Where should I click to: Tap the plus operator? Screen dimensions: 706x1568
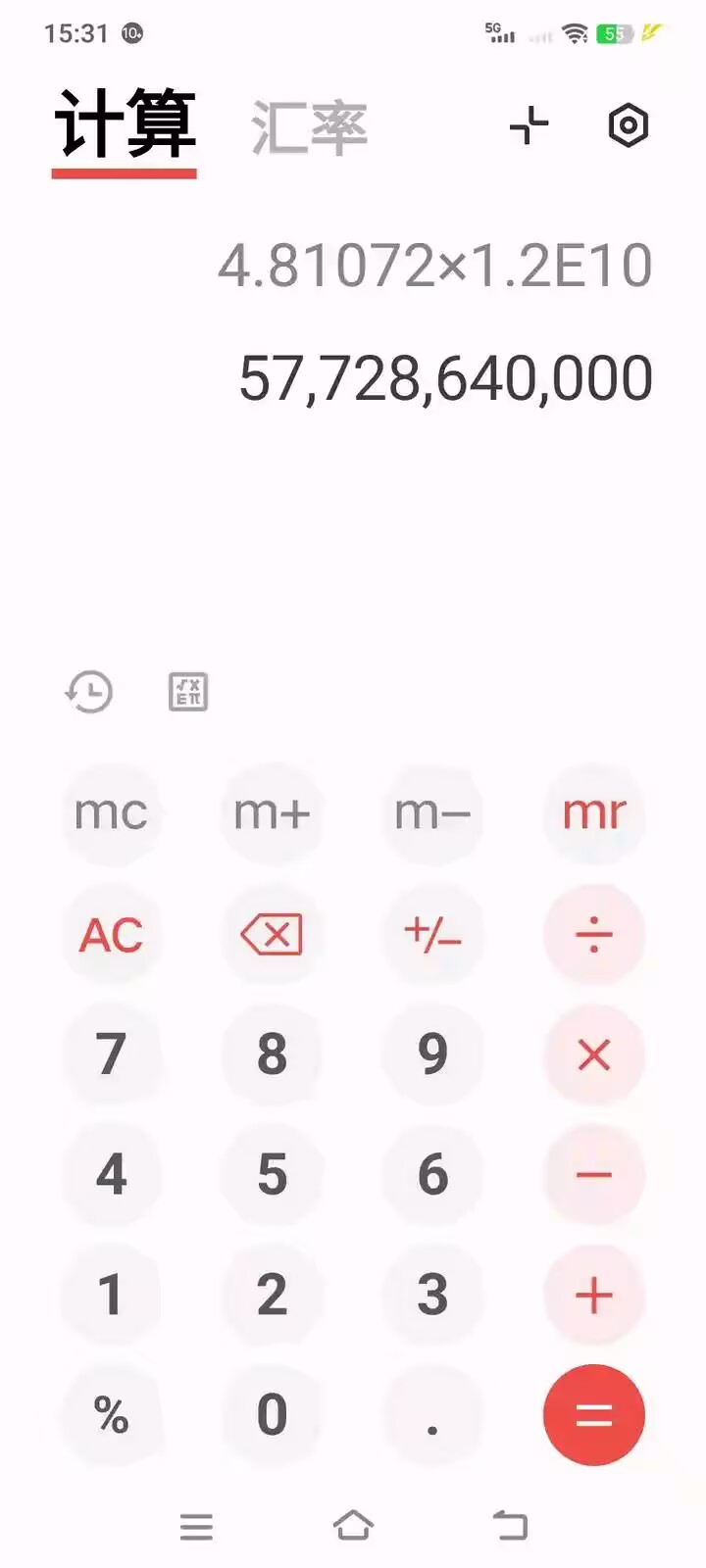[593, 1296]
